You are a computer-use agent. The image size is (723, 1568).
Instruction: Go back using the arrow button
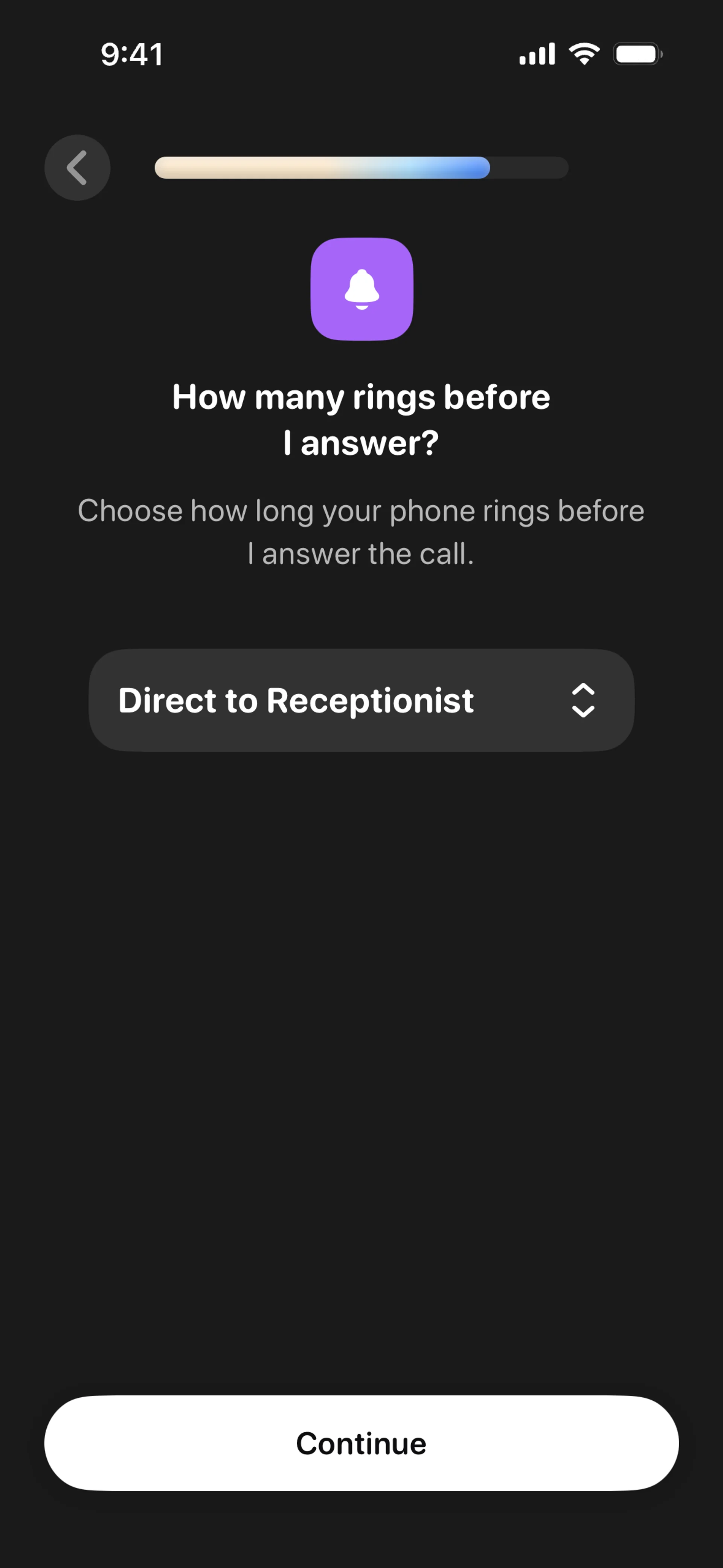point(77,167)
